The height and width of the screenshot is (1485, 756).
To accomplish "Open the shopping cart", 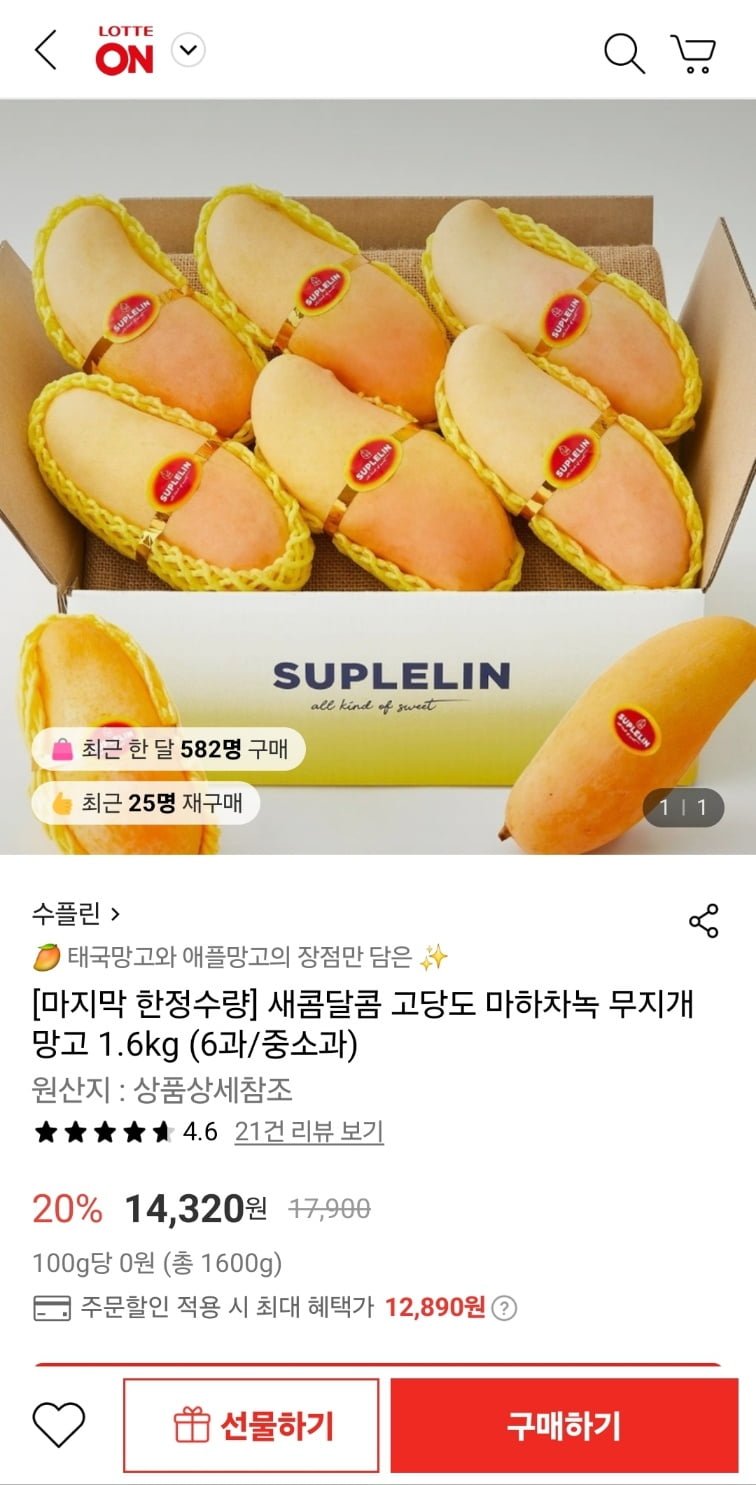I will pyautogui.click(x=693, y=52).
